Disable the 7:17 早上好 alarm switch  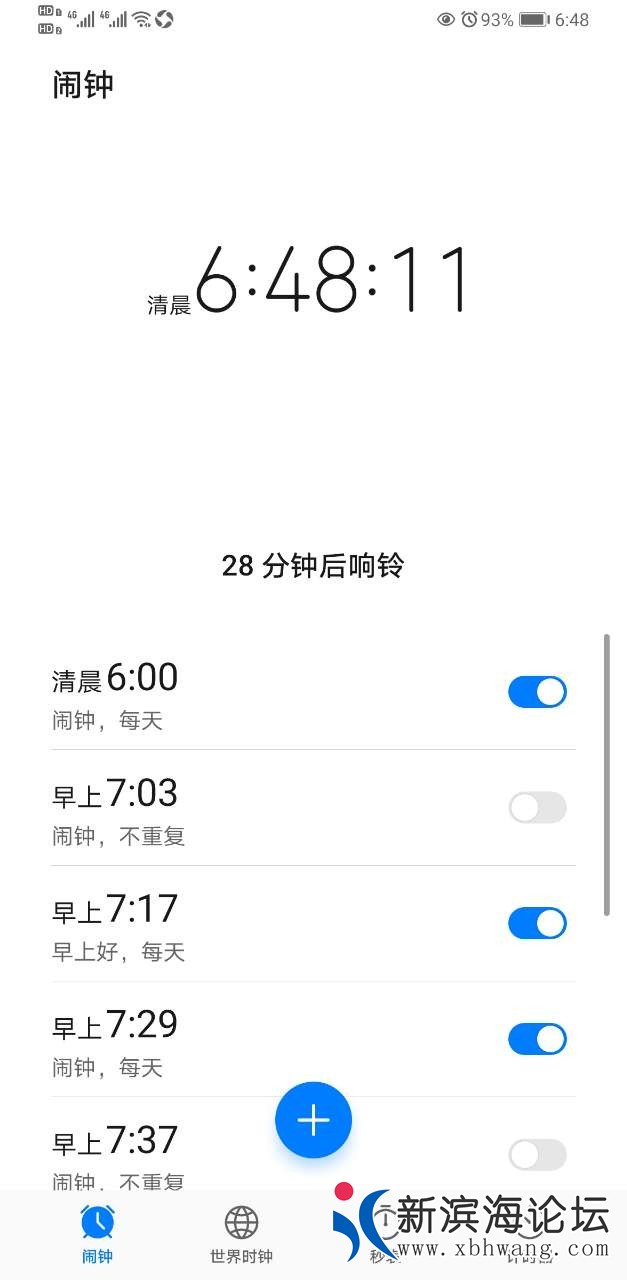coord(537,924)
